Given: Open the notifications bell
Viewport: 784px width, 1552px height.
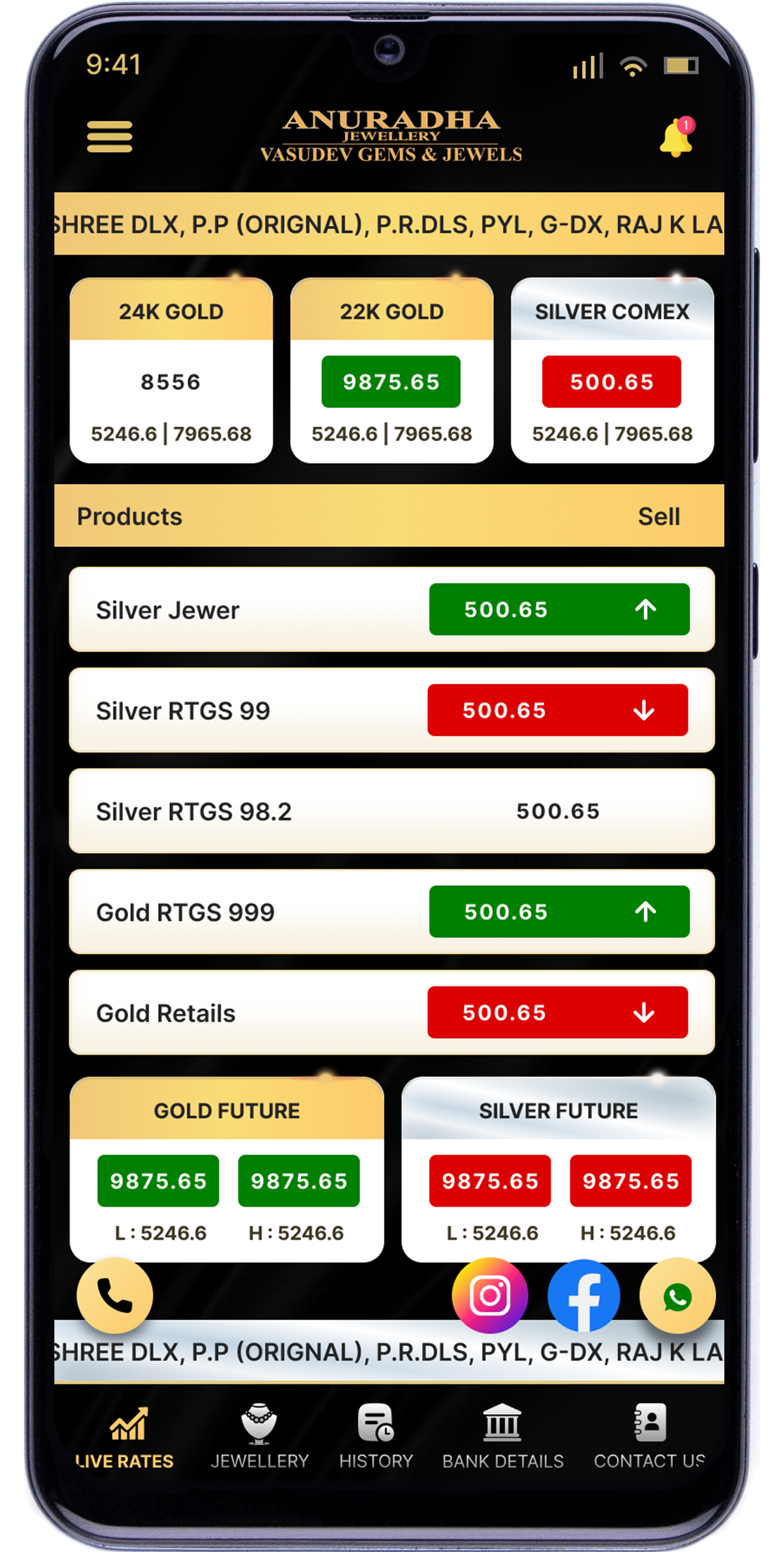Looking at the screenshot, I should (676, 138).
